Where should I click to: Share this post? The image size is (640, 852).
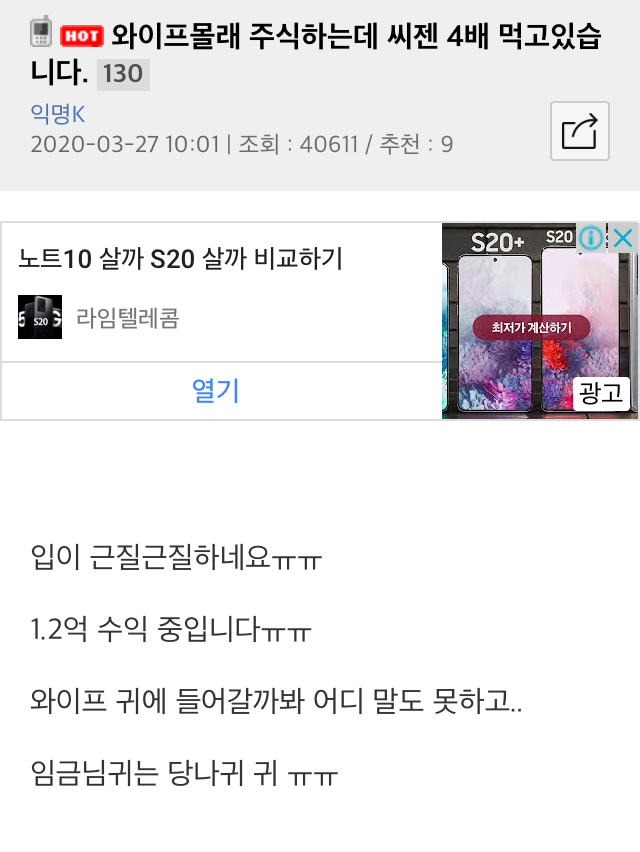point(580,131)
